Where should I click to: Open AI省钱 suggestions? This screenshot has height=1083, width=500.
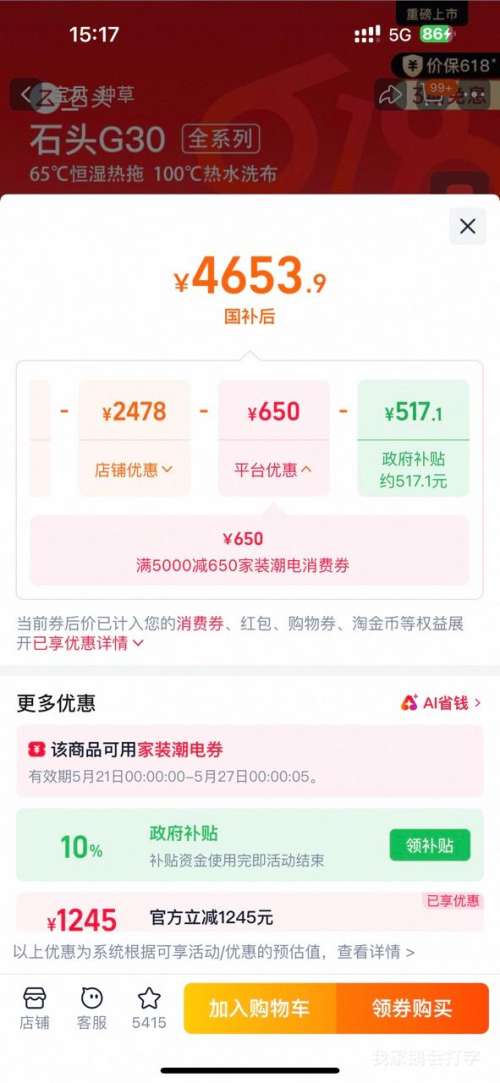click(x=441, y=703)
